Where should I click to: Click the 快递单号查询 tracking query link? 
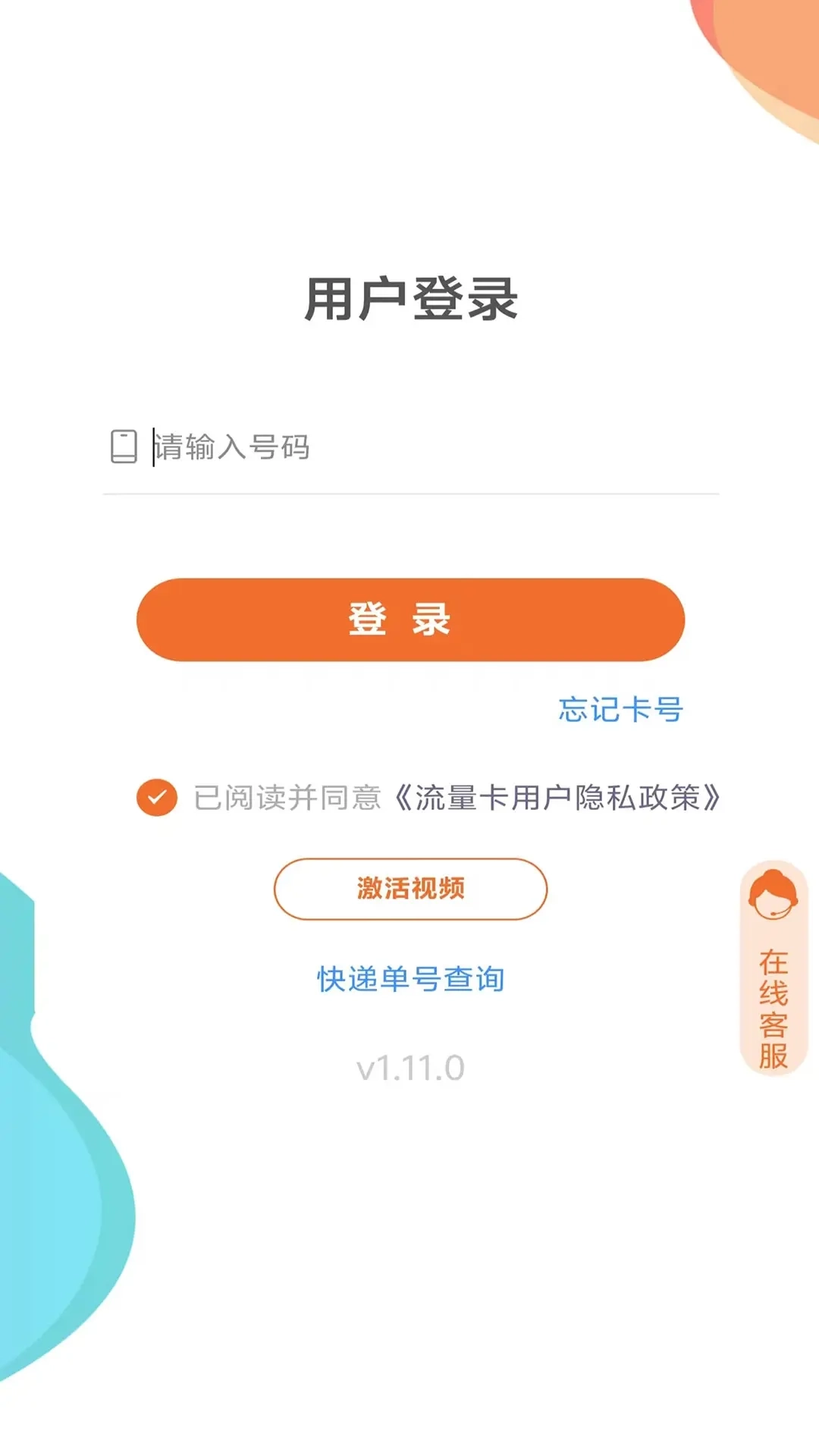(409, 979)
